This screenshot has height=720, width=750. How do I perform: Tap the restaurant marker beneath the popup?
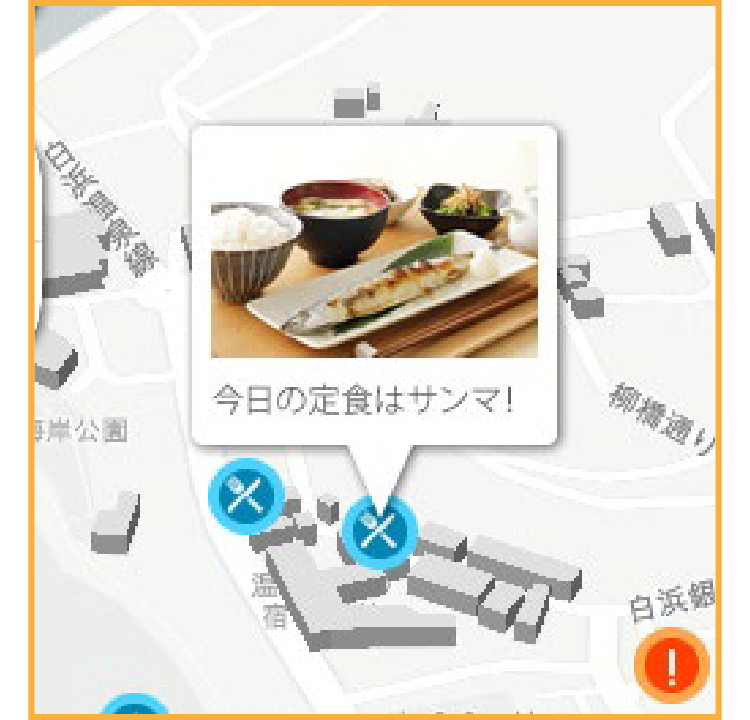pos(379,531)
